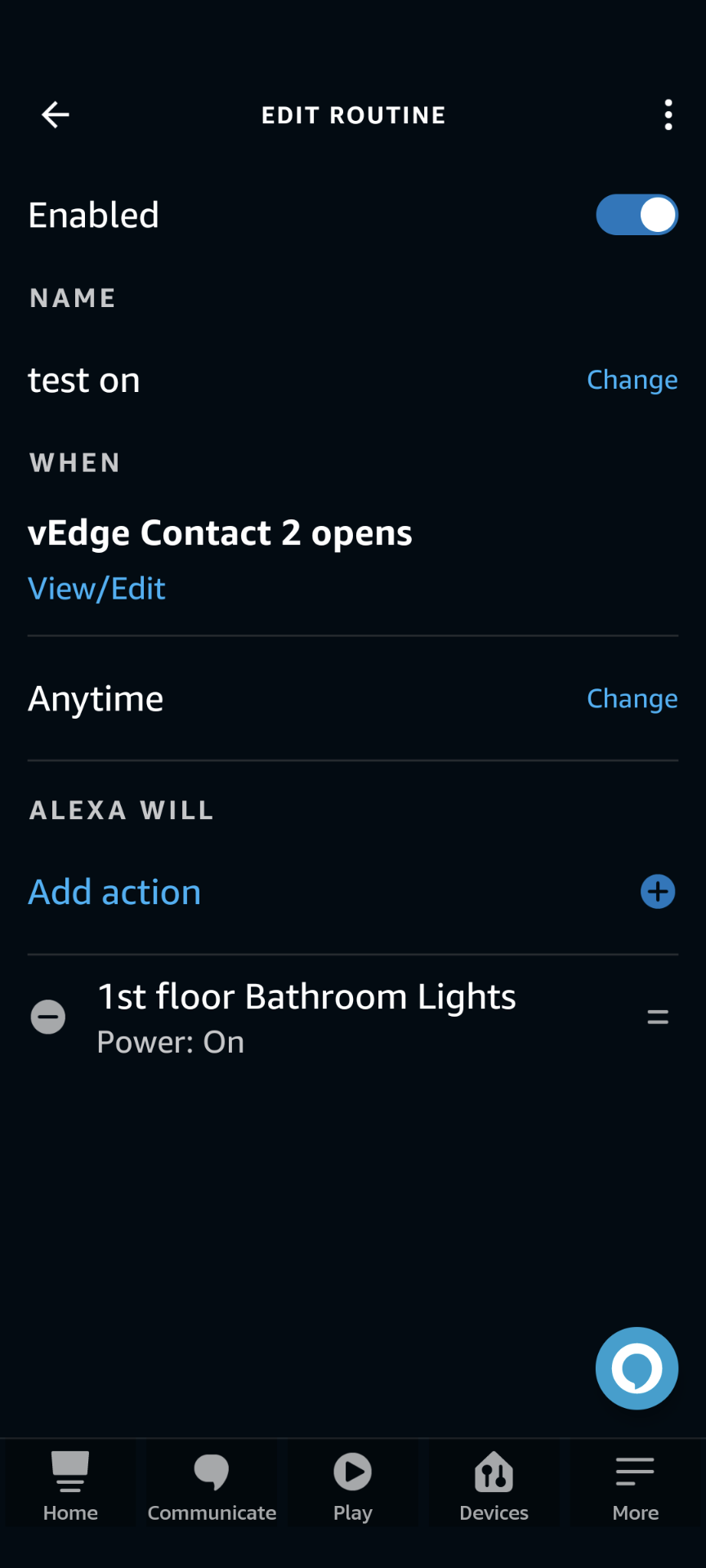Screen dimensions: 706x1568
Task: Open the three-dot overflow menu
Action: pyautogui.click(x=668, y=115)
